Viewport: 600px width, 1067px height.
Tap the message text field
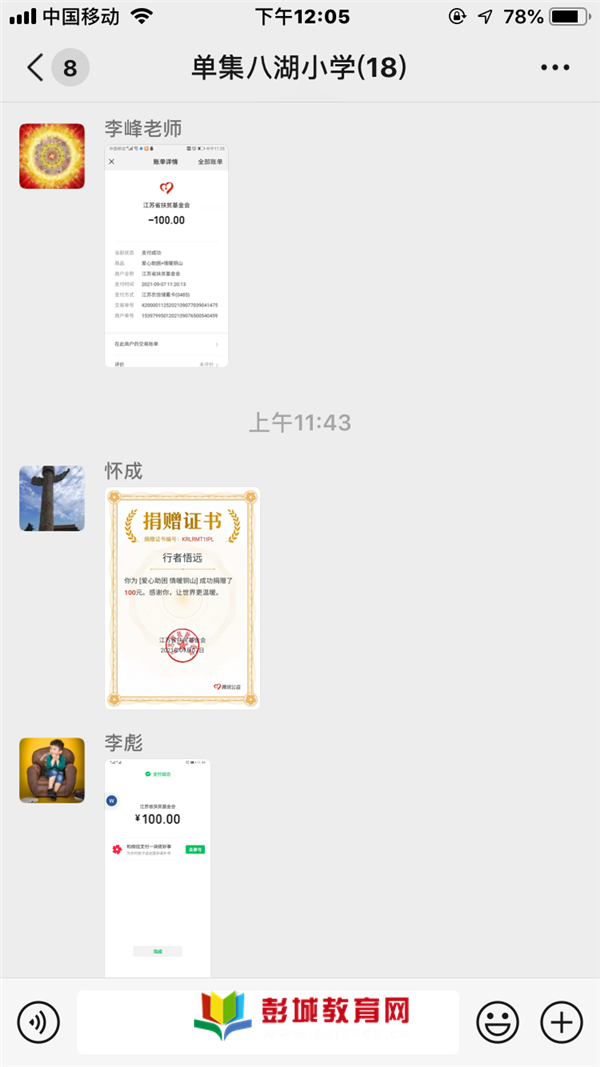pos(268,1022)
